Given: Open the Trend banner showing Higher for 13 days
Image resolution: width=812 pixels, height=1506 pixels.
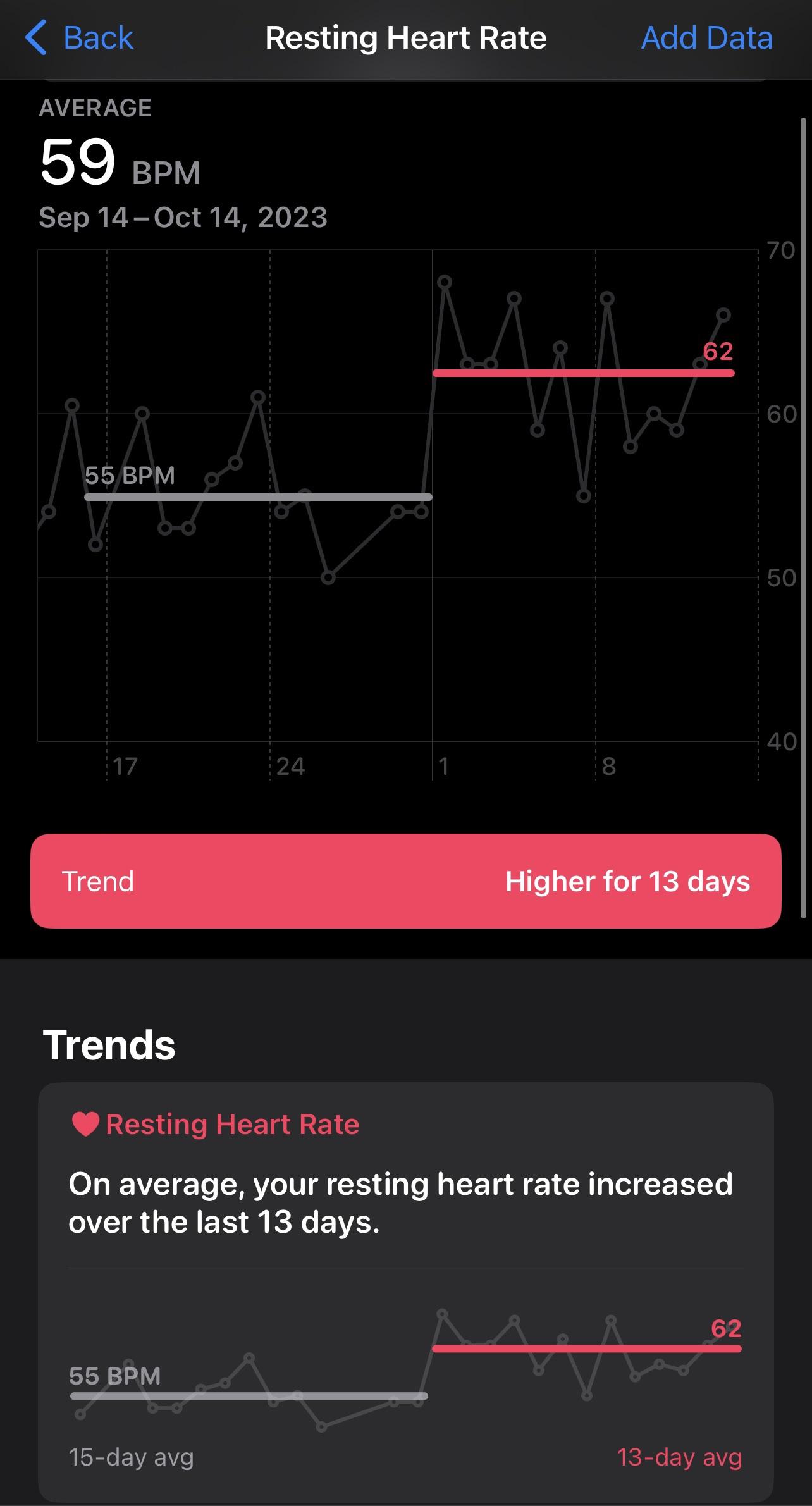Looking at the screenshot, I should tap(406, 881).
